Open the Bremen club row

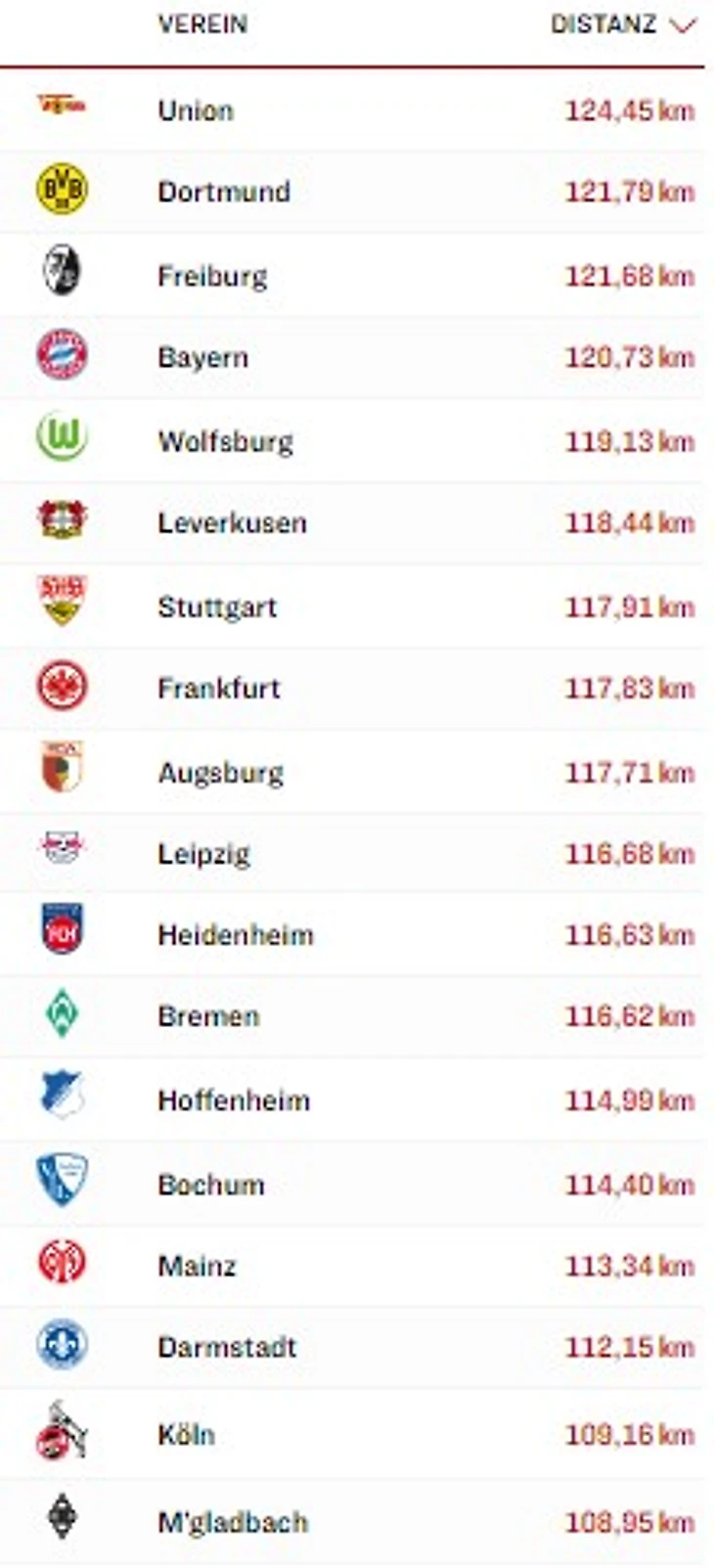208,1016
